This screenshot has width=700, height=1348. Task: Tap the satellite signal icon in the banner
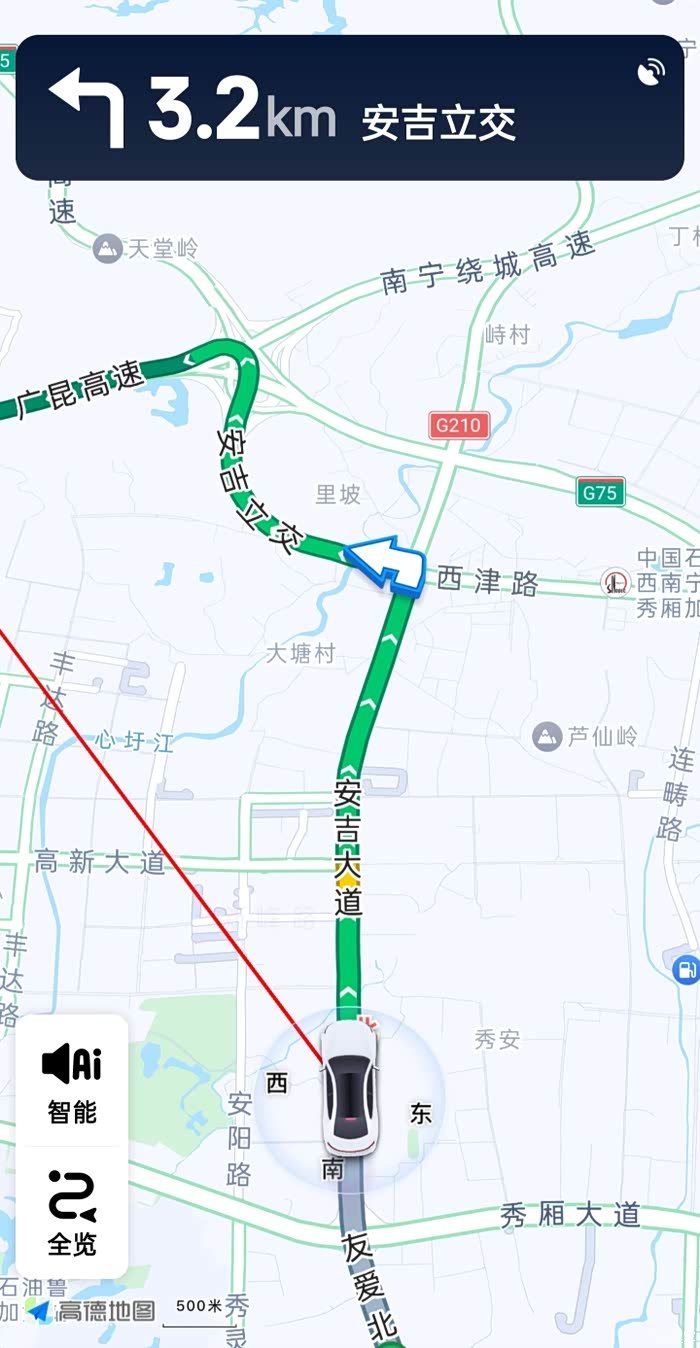(651, 72)
